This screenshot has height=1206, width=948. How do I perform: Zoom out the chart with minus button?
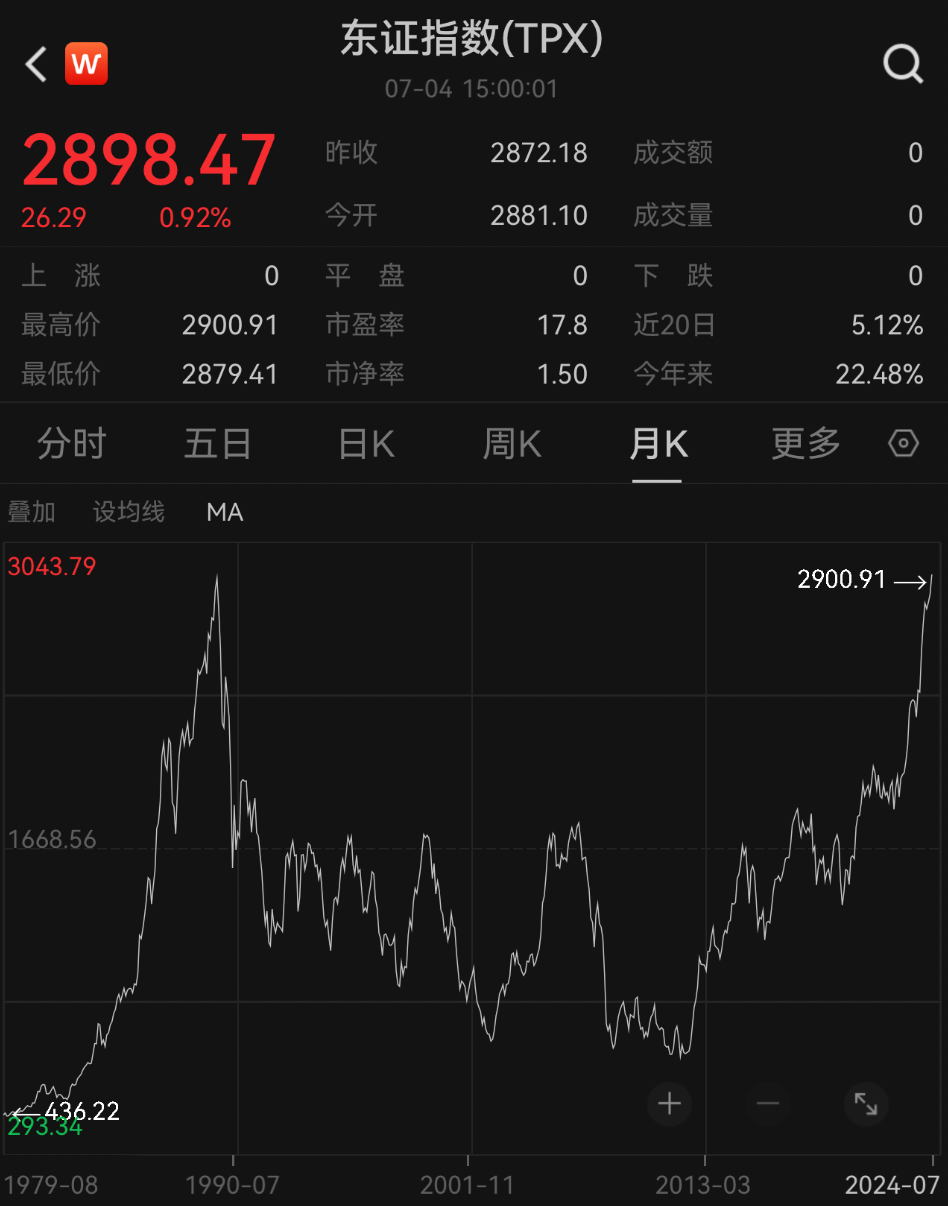[x=768, y=1104]
